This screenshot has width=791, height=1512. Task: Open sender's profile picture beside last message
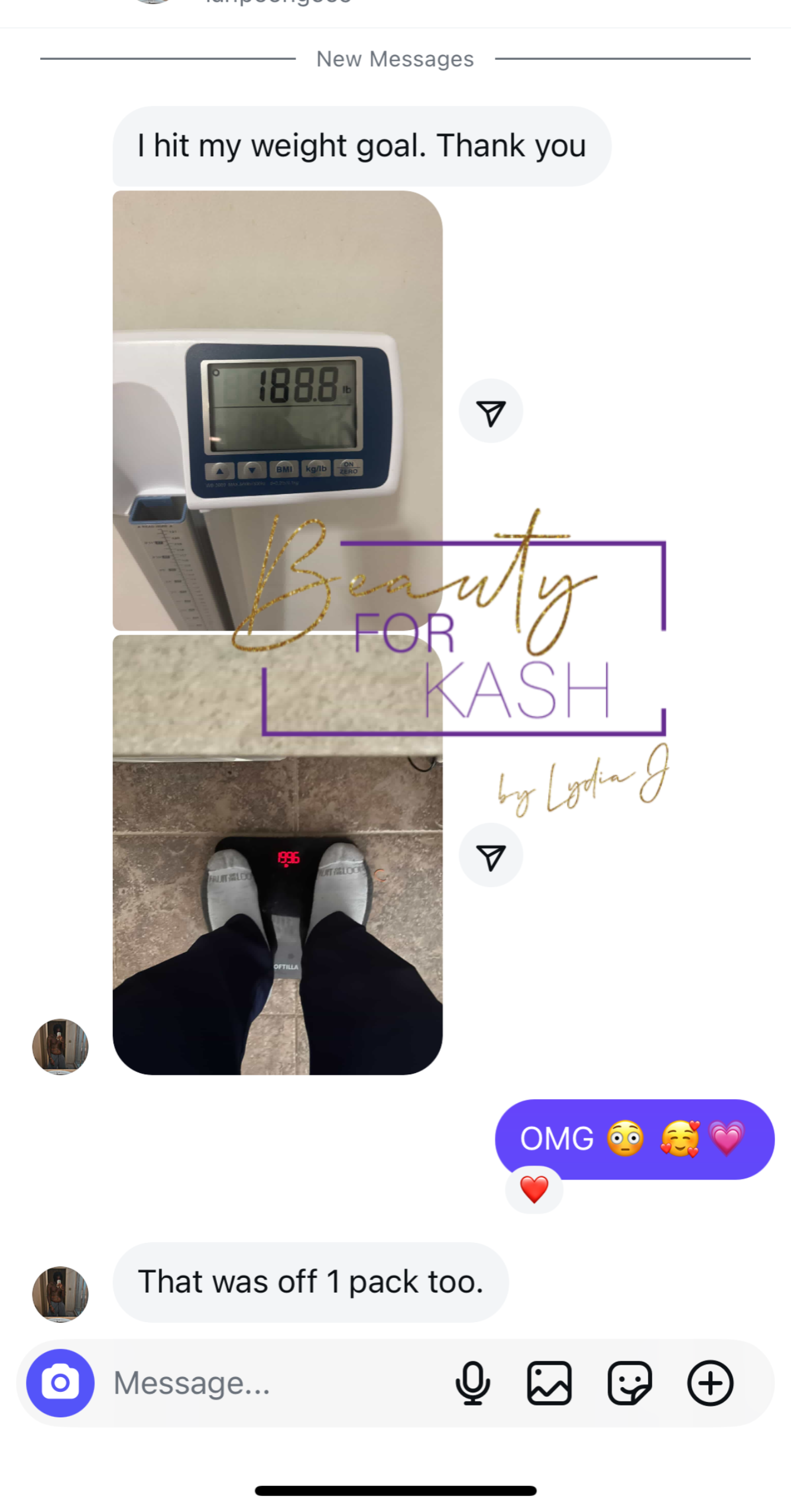[x=60, y=1294]
